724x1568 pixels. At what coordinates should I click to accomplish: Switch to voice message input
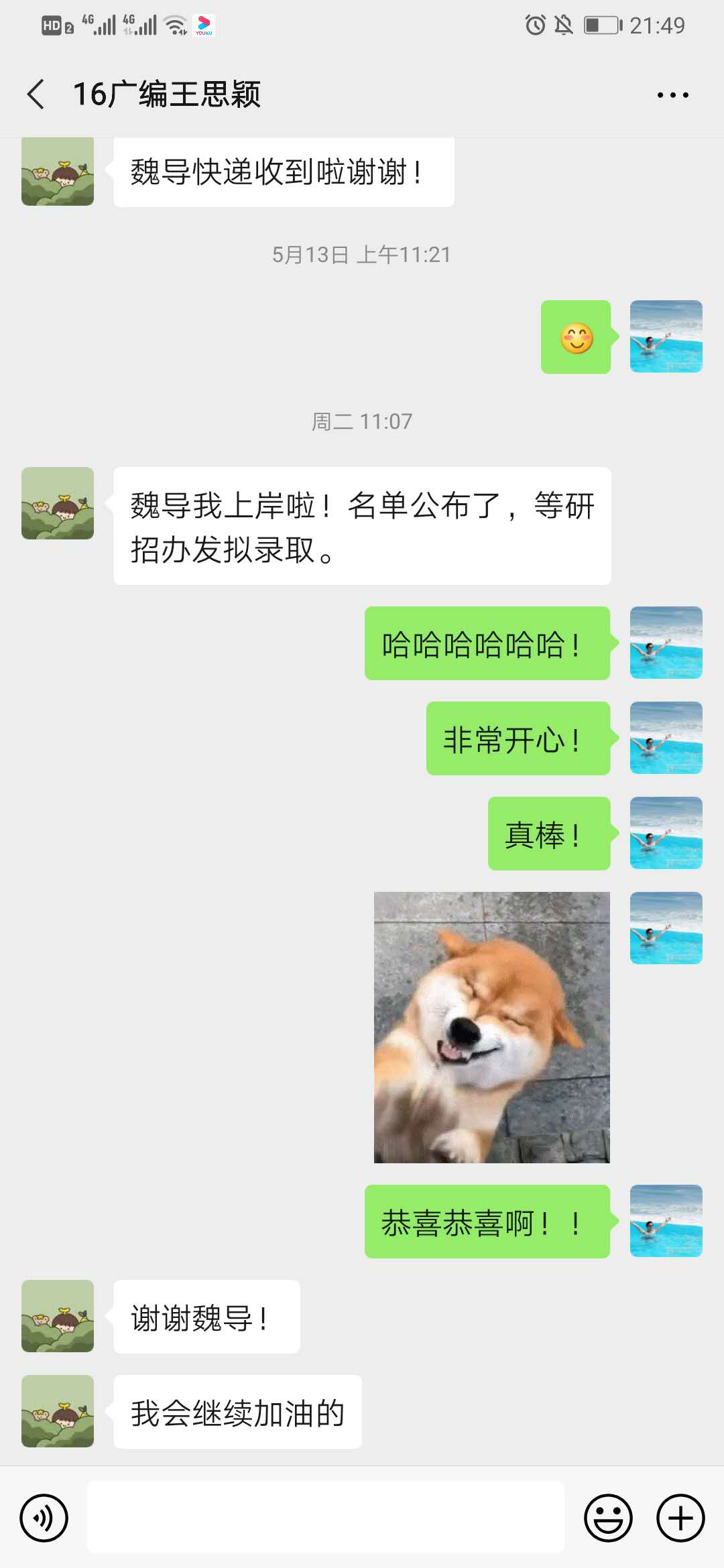tap(44, 1518)
